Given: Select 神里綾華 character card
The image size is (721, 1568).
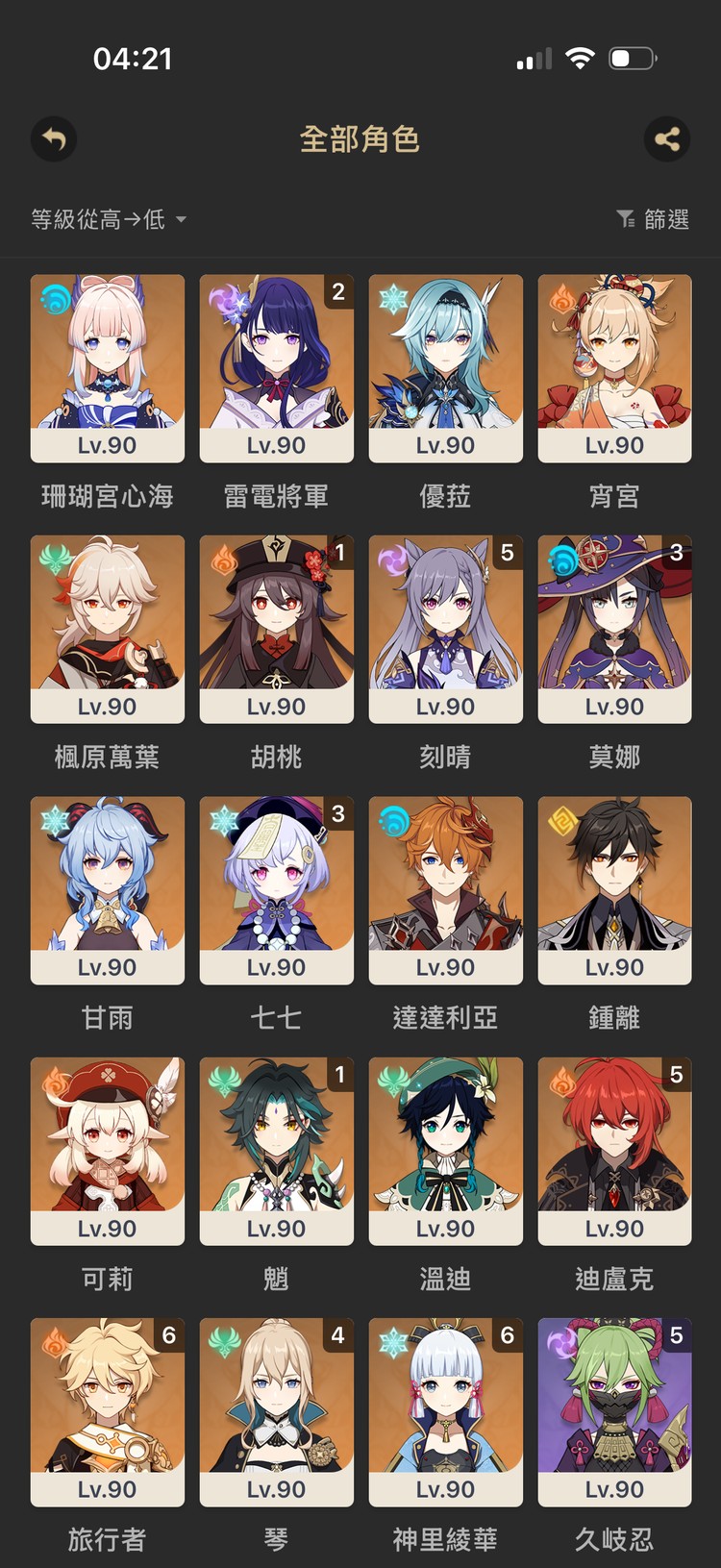Looking at the screenshot, I should (446, 1411).
